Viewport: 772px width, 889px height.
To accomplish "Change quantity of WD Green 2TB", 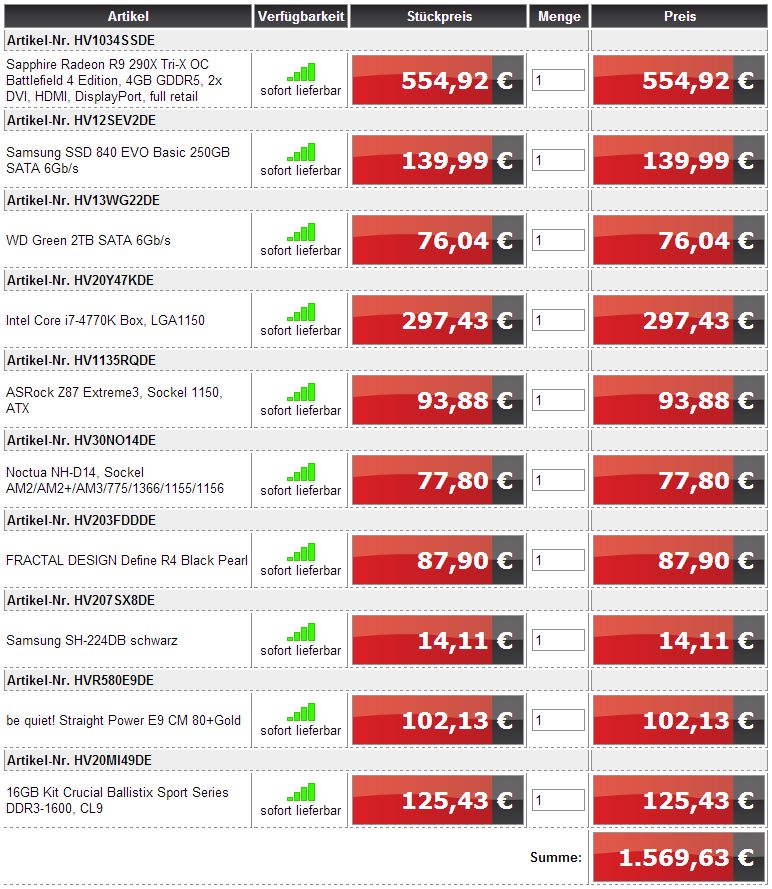I will 558,240.
